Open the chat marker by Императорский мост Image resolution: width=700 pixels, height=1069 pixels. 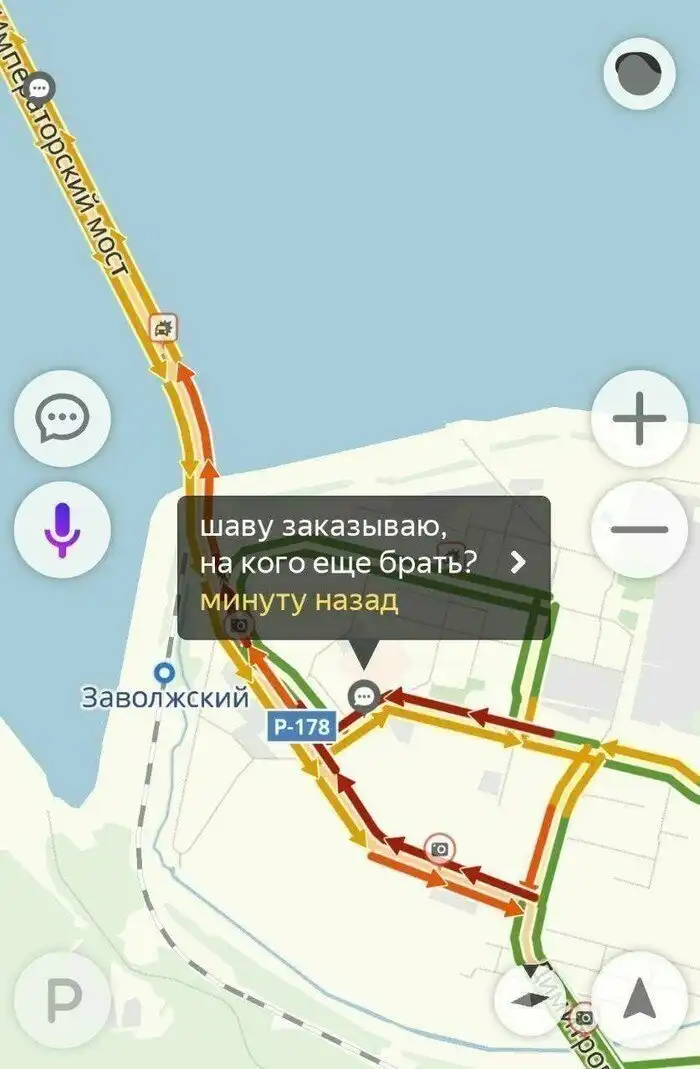41,85
